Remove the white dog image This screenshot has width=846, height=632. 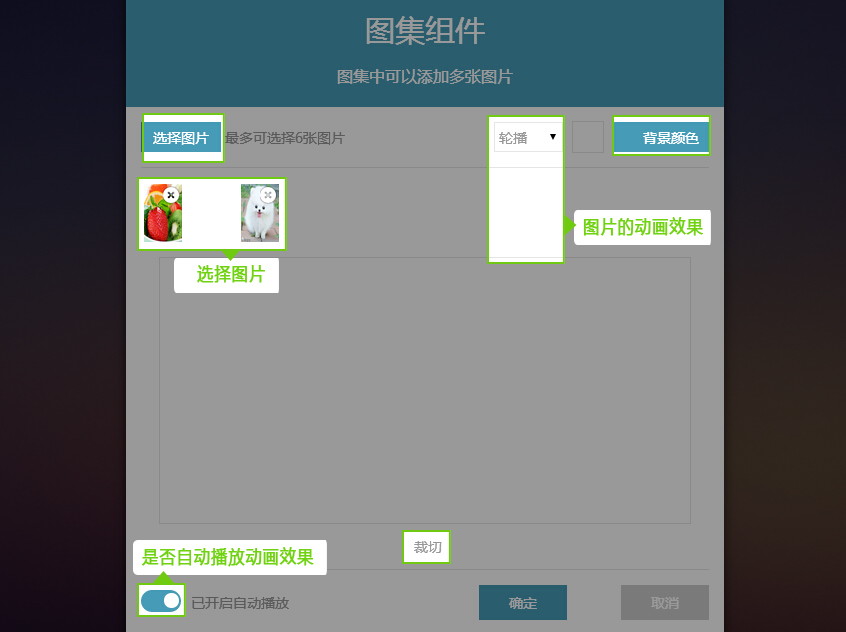tap(268, 195)
